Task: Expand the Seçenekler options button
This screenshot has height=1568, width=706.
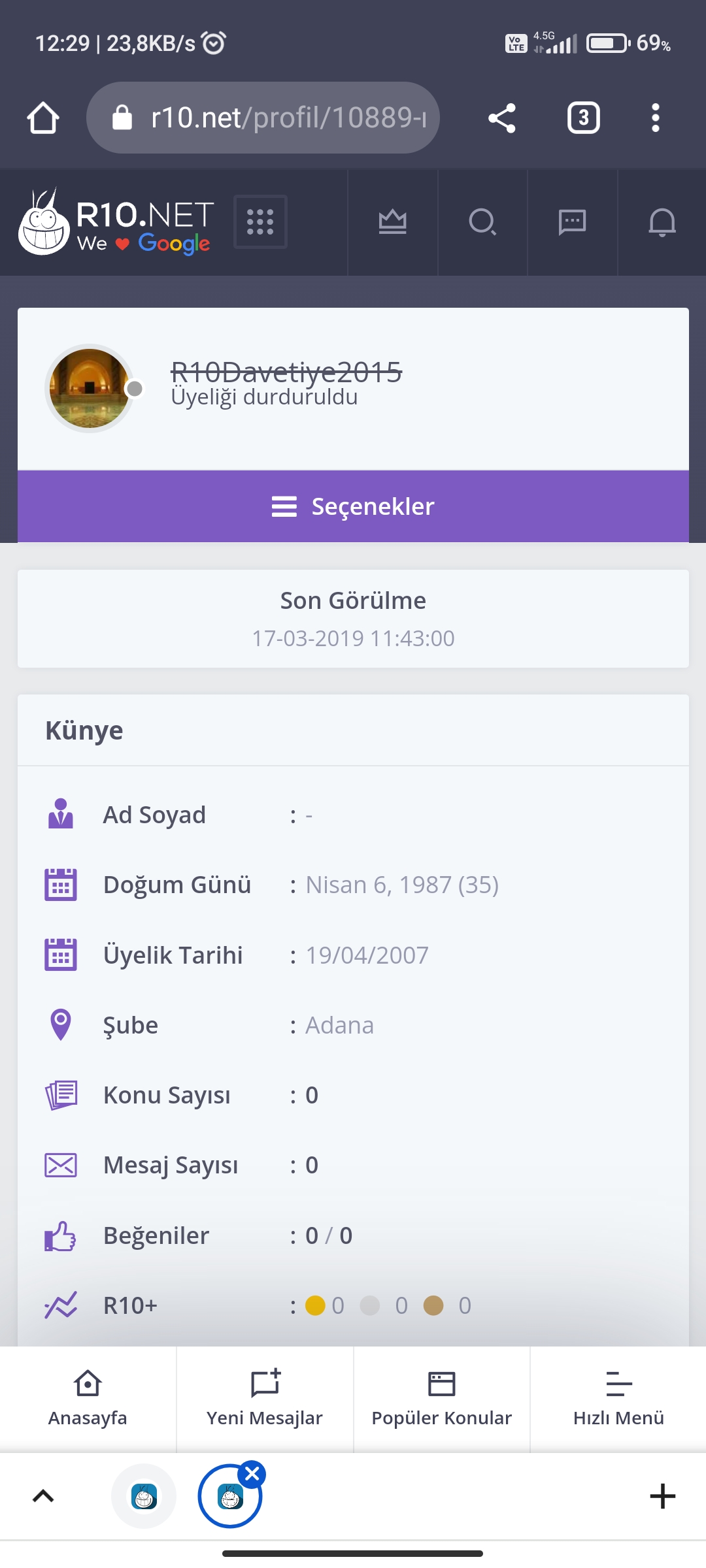Action: pyautogui.click(x=353, y=506)
